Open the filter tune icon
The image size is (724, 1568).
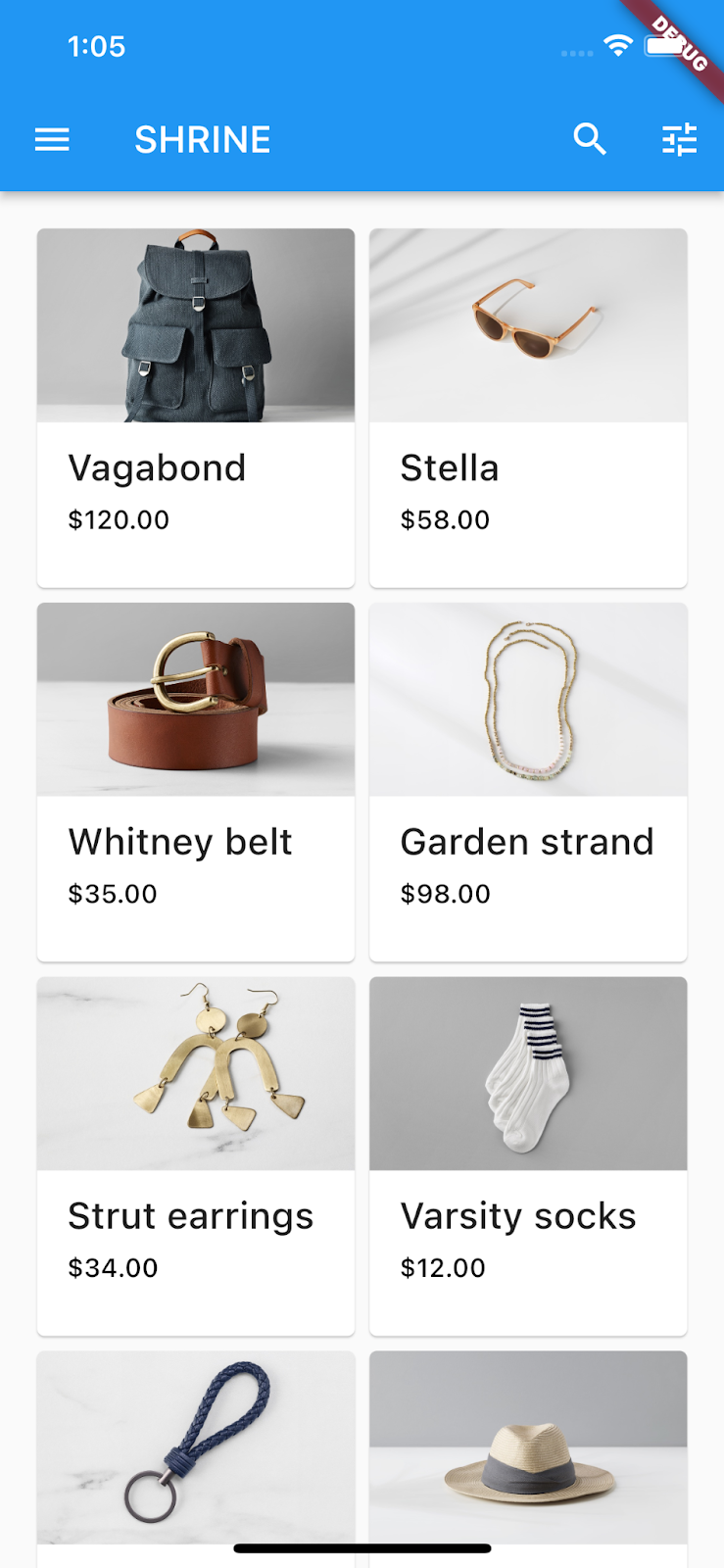(x=679, y=140)
